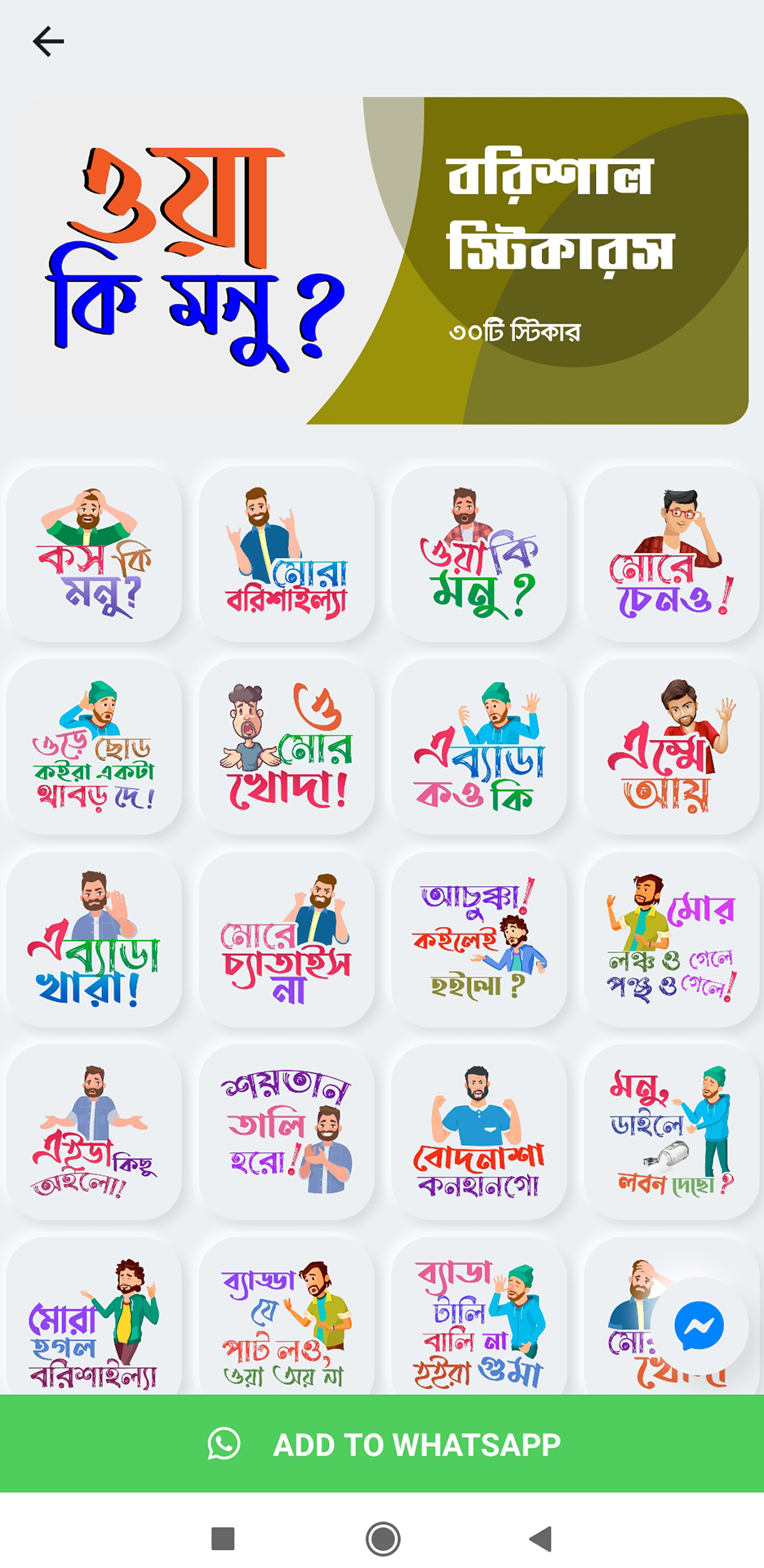764x1568 pixels.
Task: Choose the 'মোরে চেনও!' sticker
Action: 672,554
